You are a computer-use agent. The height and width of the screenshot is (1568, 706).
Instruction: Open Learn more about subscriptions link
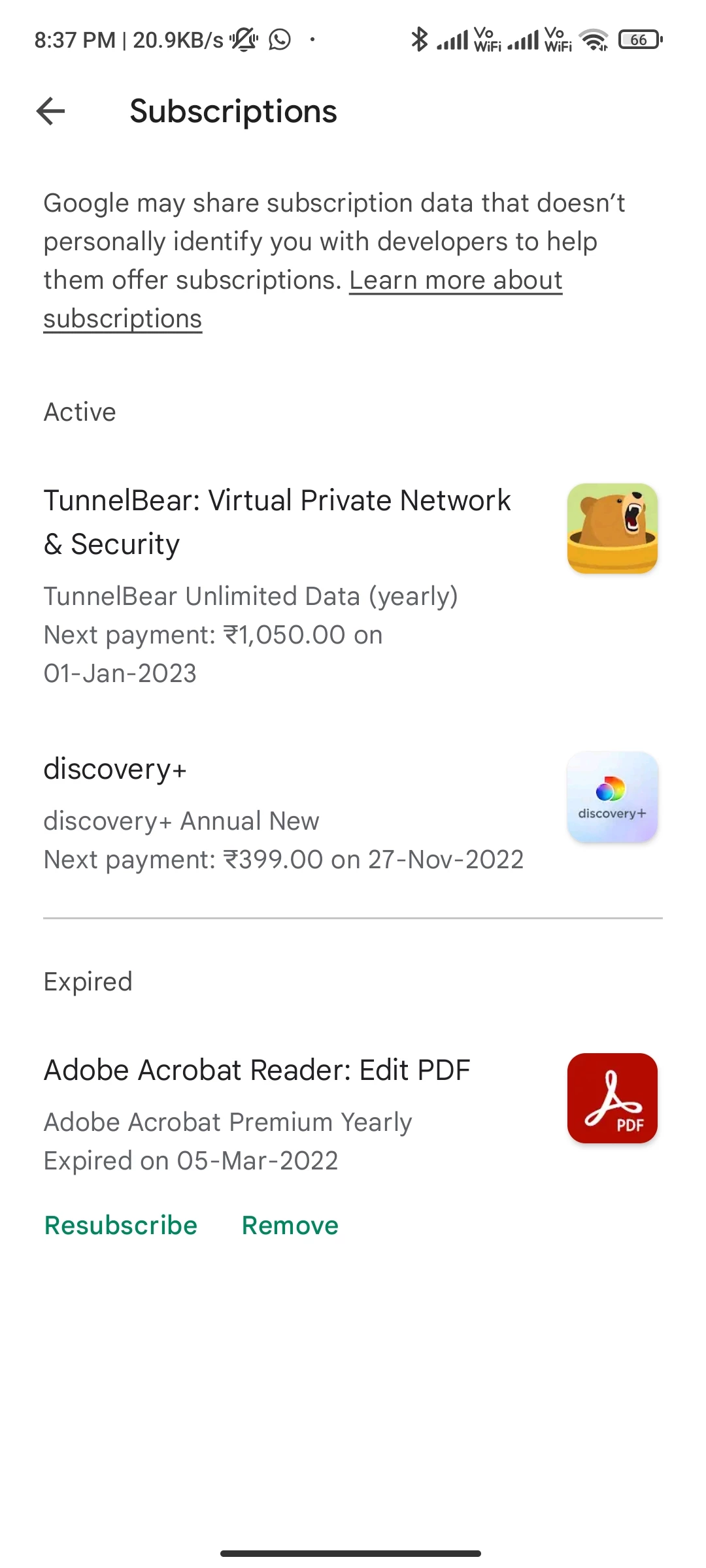tap(455, 281)
